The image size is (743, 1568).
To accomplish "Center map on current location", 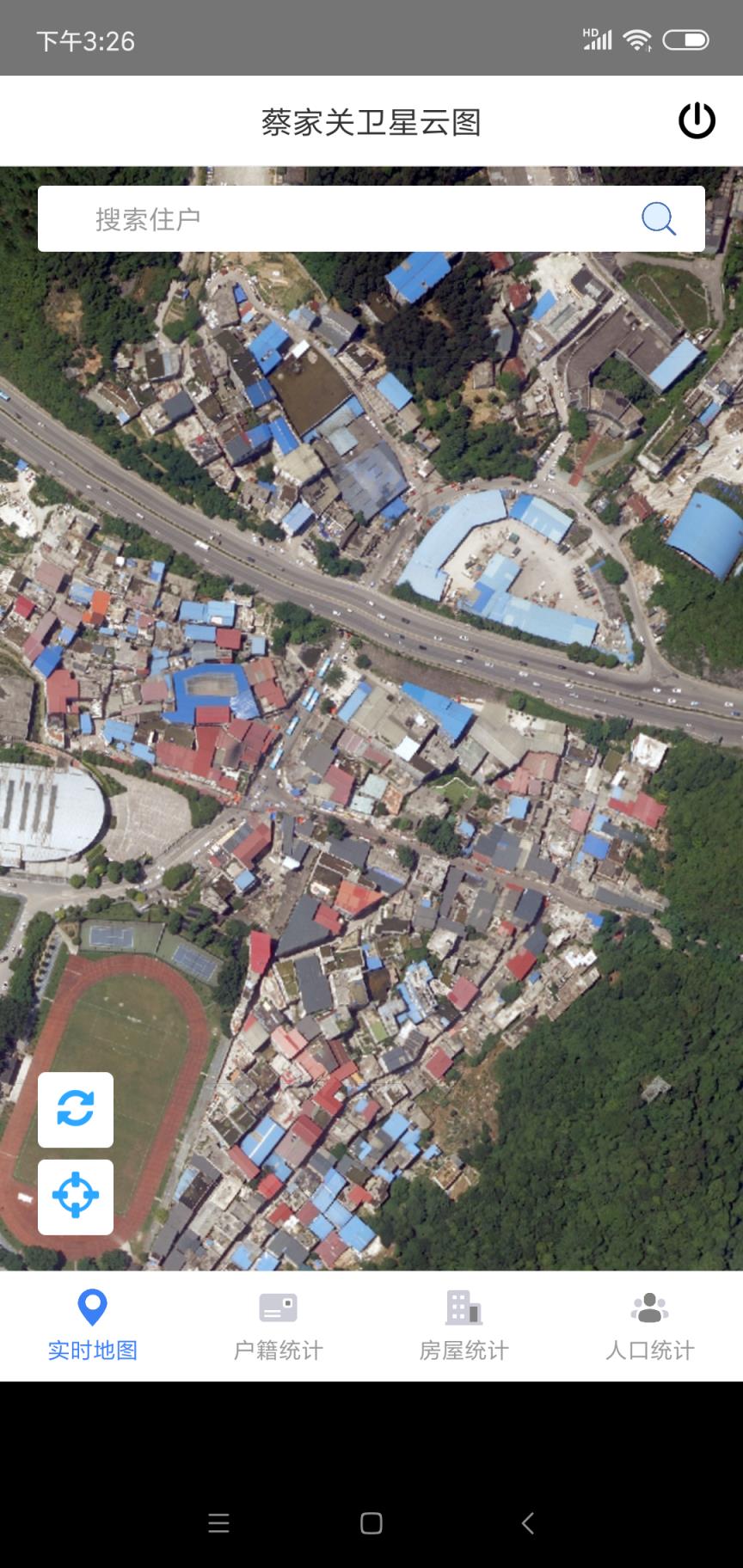I will pyautogui.click(x=76, y=1197).
